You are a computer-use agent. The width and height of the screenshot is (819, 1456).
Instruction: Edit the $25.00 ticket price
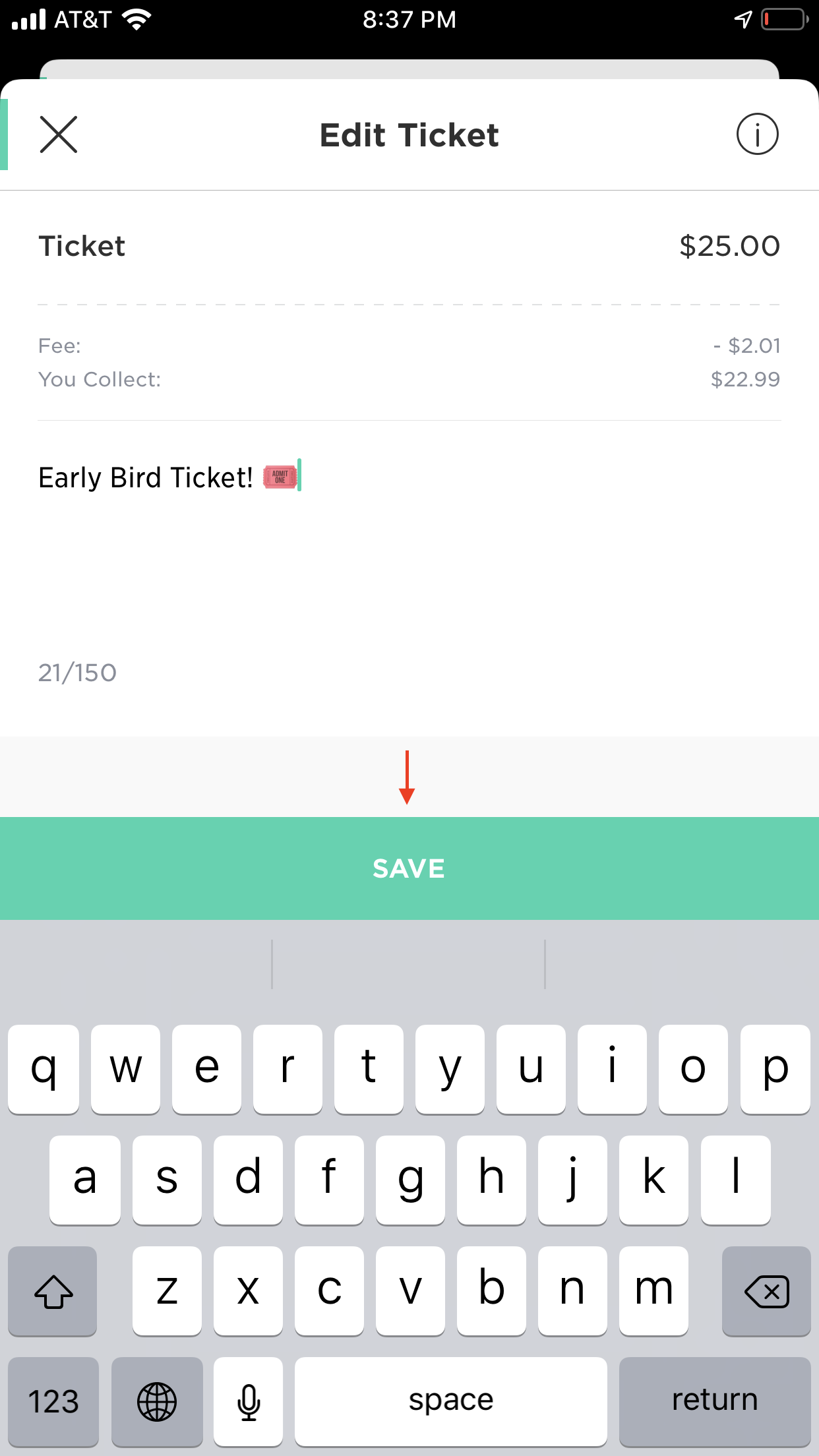point(729,247)
